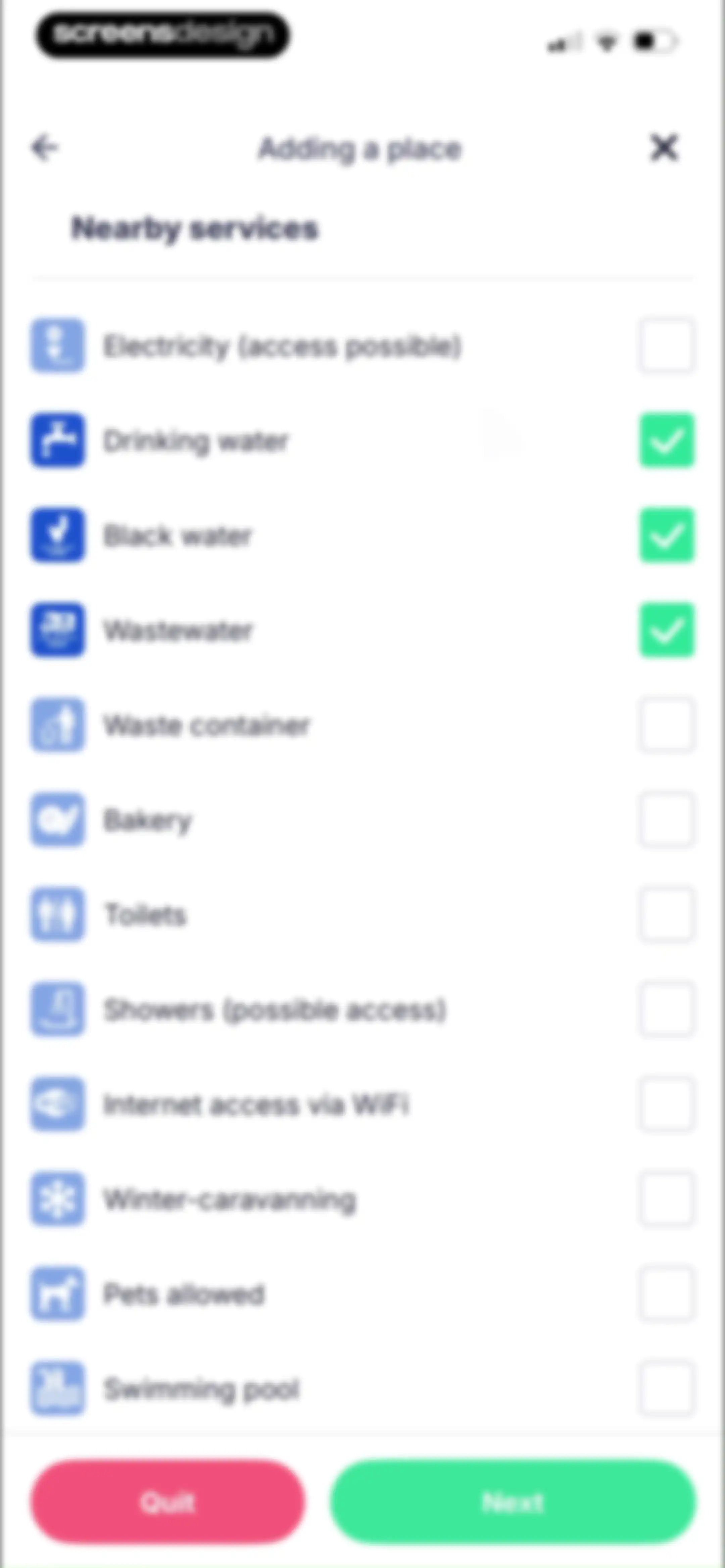This screenshot has width=725, height=1568.
Task: Check the Swimming pool box
Action: [x=666, y=1389]
